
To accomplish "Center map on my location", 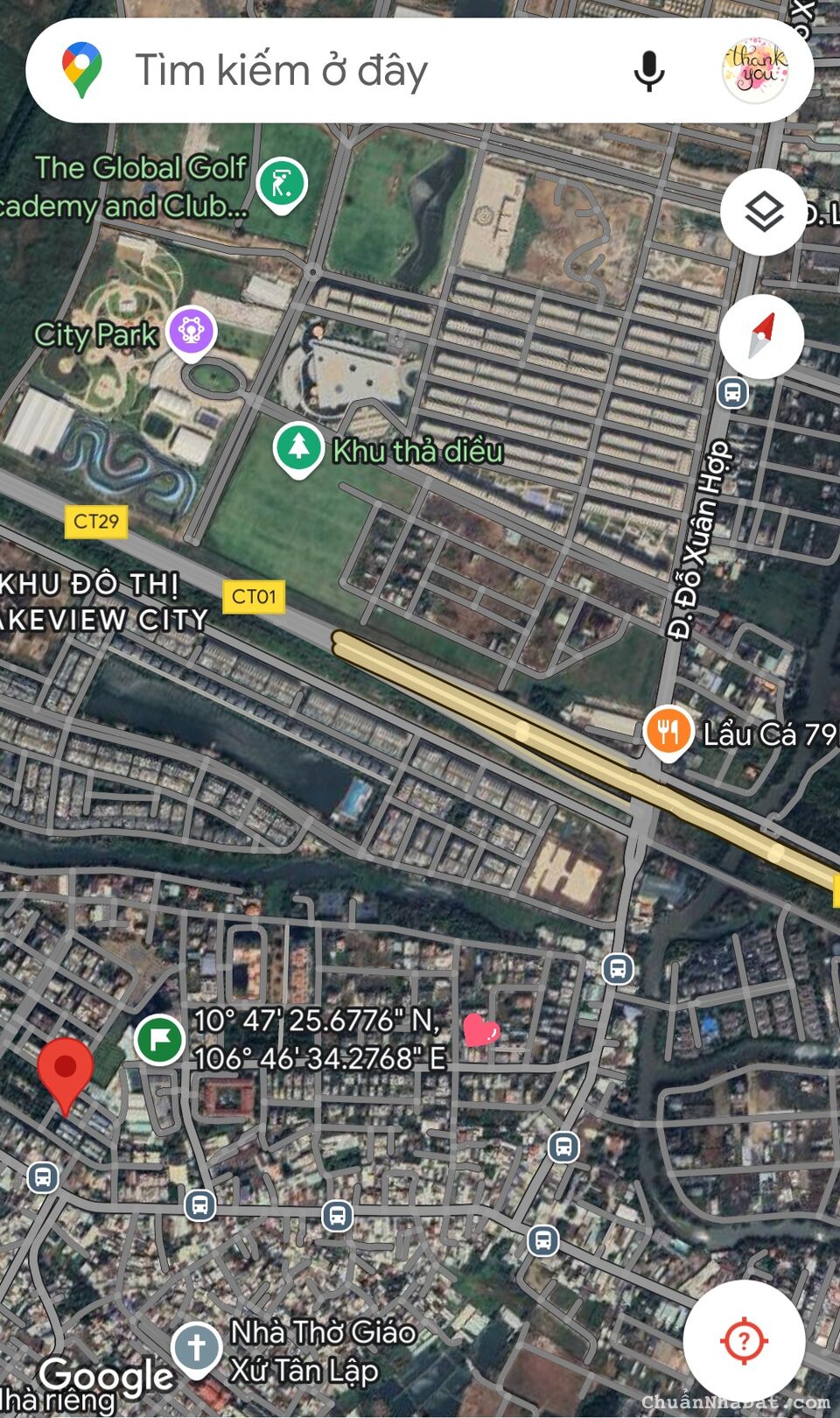I will 744,1340.
